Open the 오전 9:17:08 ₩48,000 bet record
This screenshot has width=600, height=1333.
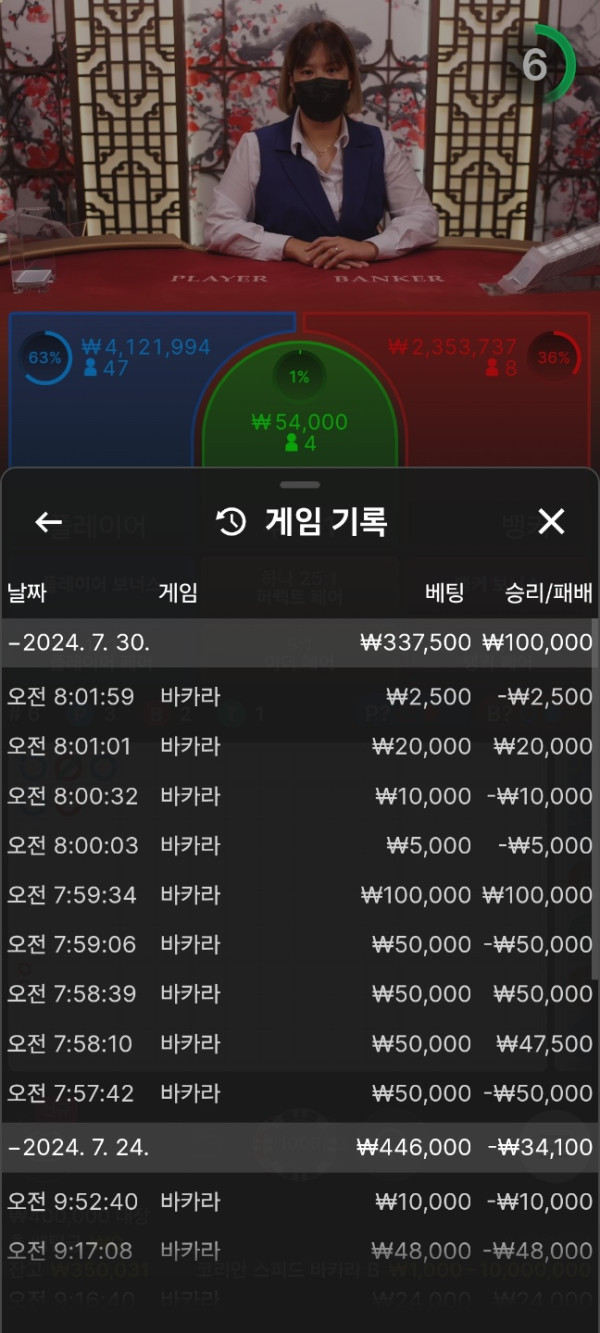tap(298, 1251)
